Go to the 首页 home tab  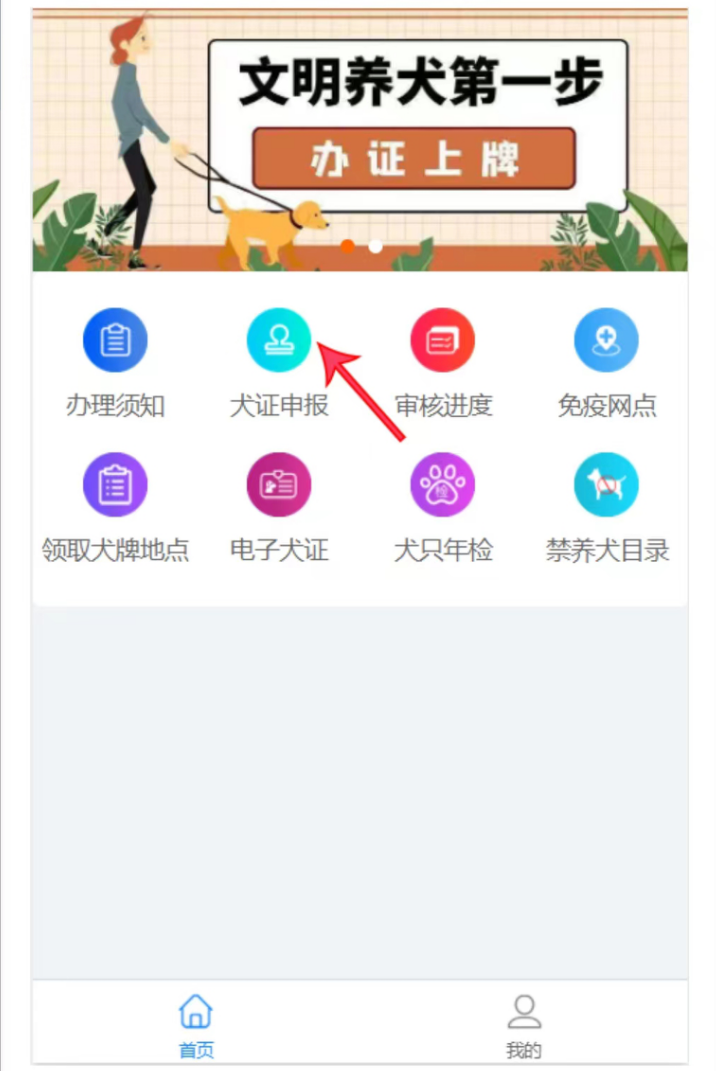pyautogui.click(x=196, y=1024)
